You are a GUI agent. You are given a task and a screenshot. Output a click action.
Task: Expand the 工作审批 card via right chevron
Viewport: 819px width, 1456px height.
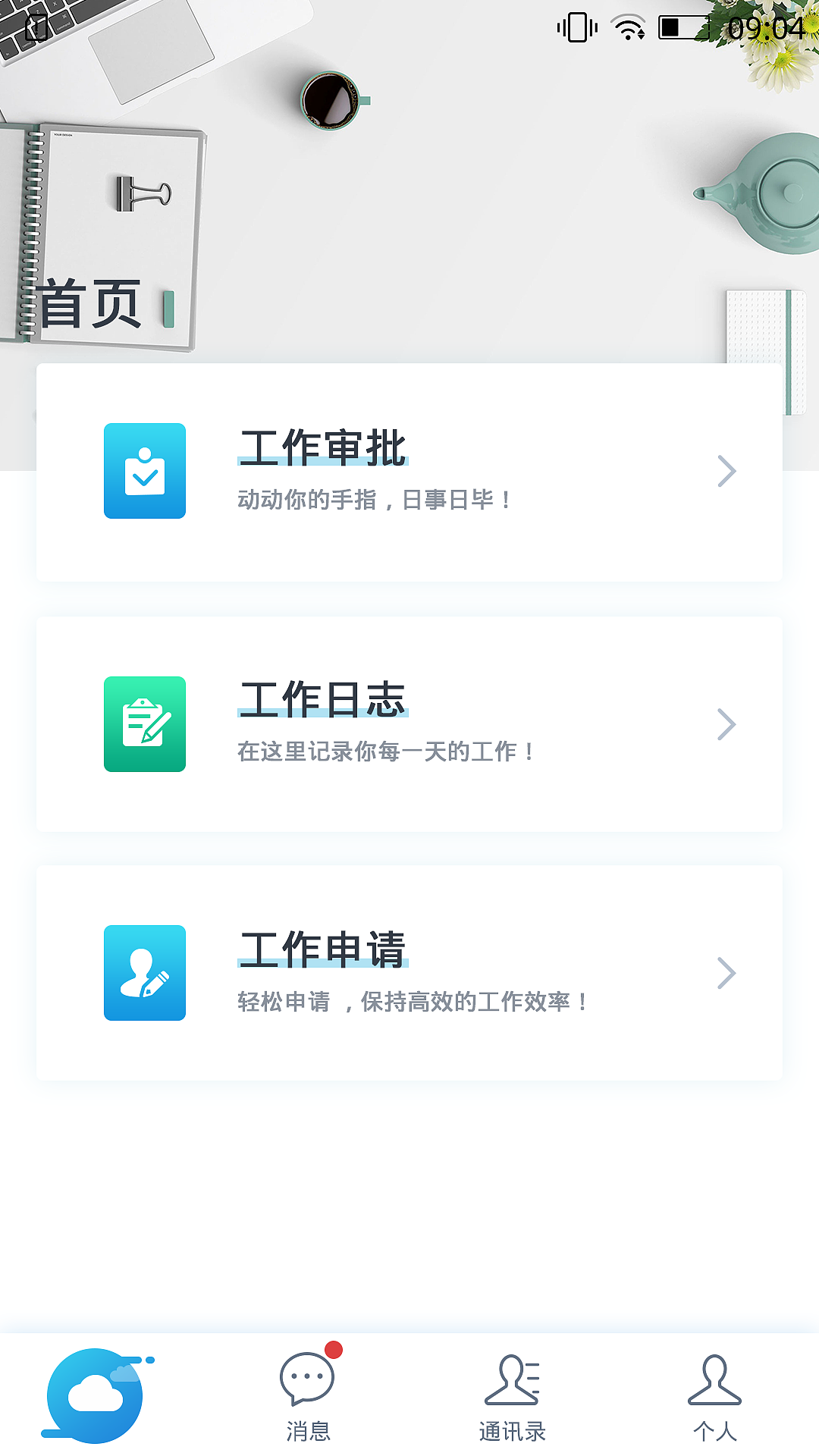726,471
